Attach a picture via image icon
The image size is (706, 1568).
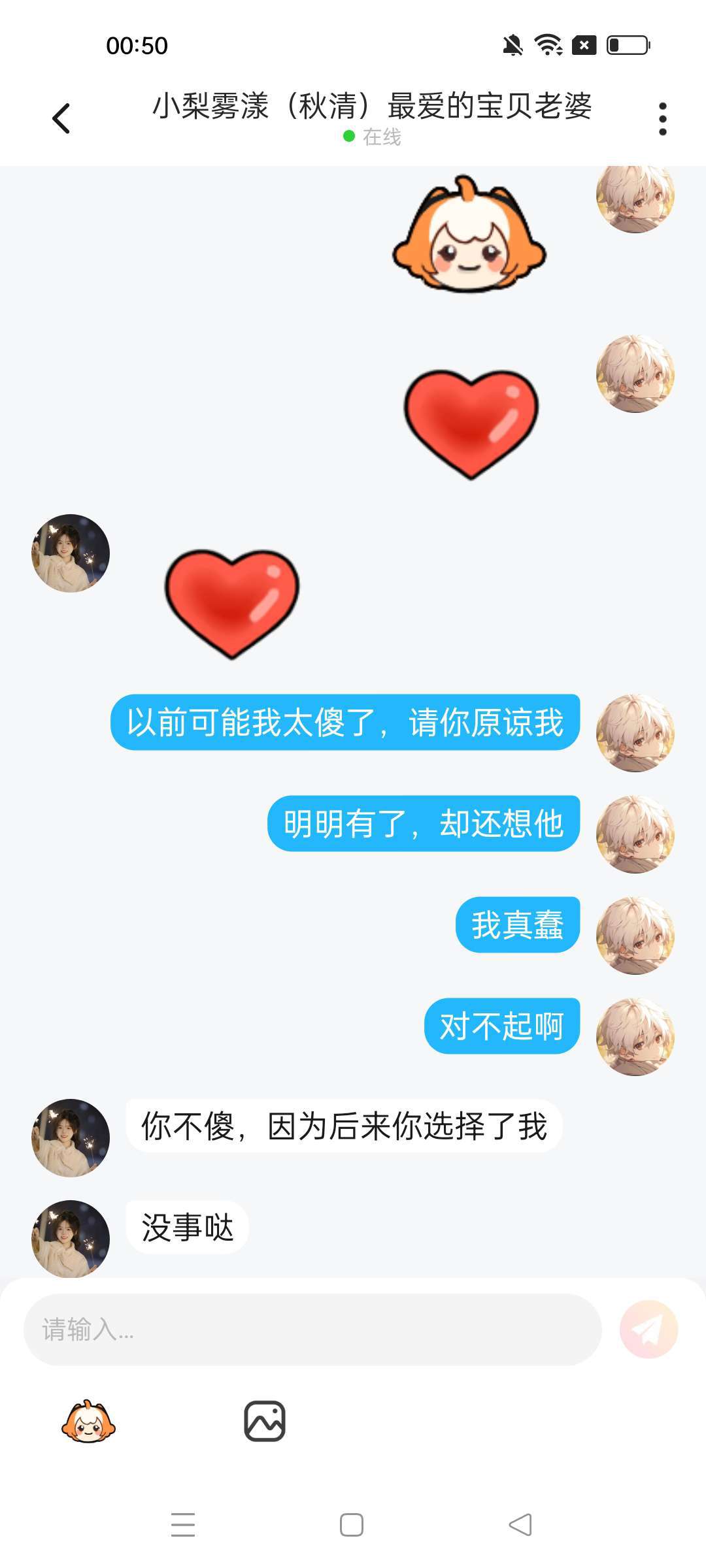point(265,1421)
